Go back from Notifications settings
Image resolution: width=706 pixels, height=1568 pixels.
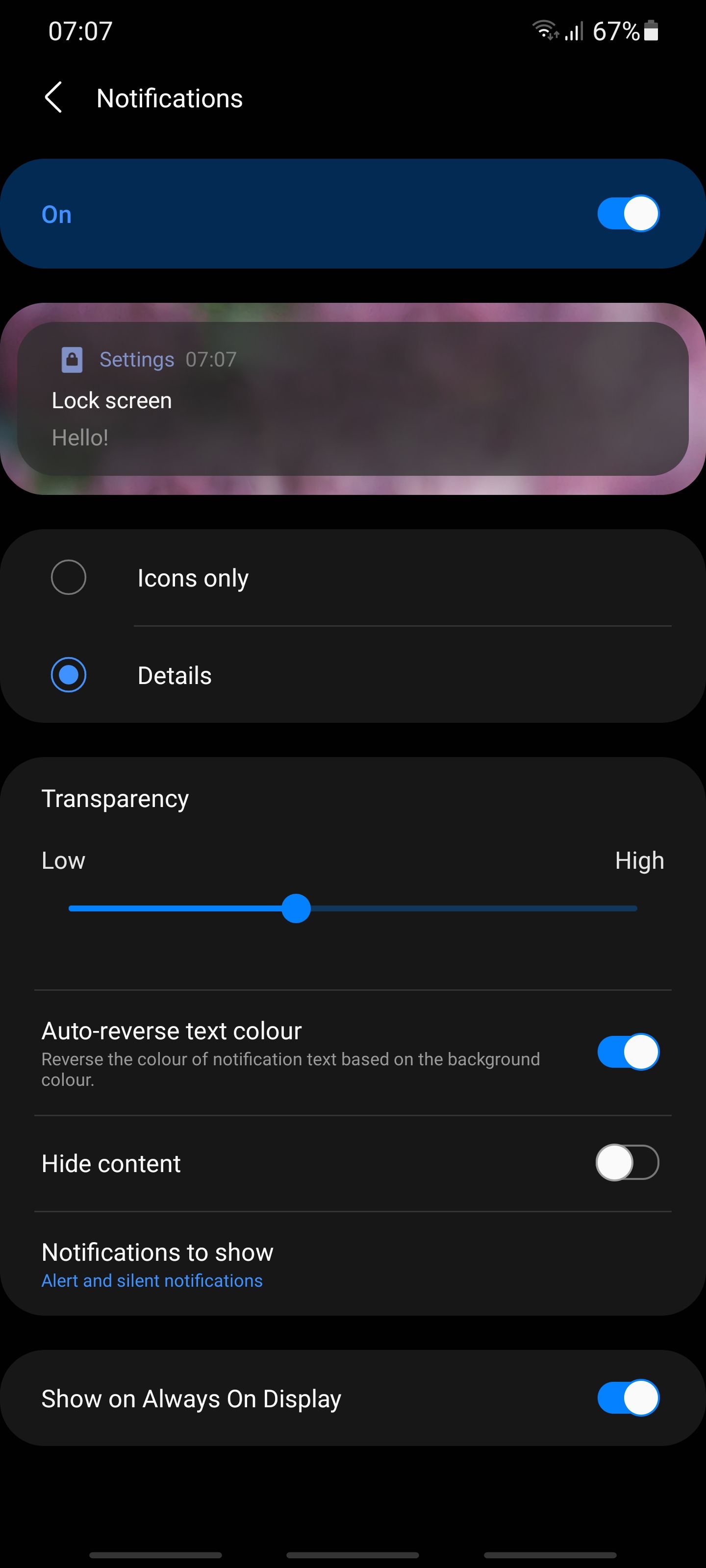(x=53, y=98)
